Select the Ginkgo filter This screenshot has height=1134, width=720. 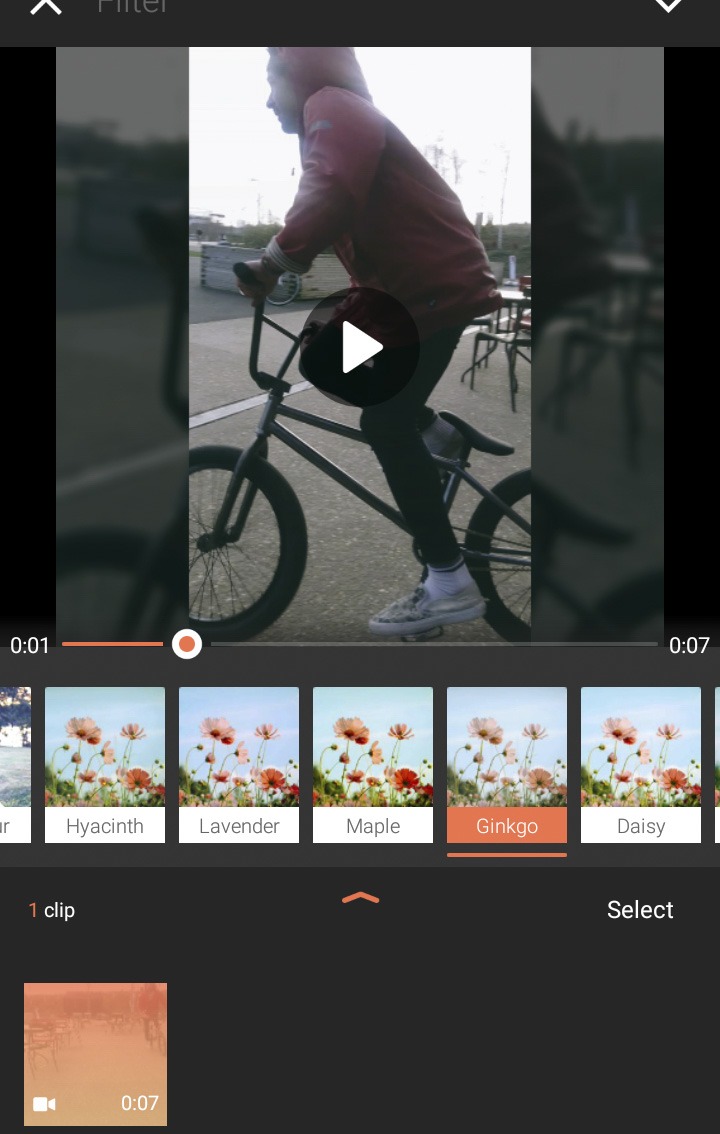point(507,764)
